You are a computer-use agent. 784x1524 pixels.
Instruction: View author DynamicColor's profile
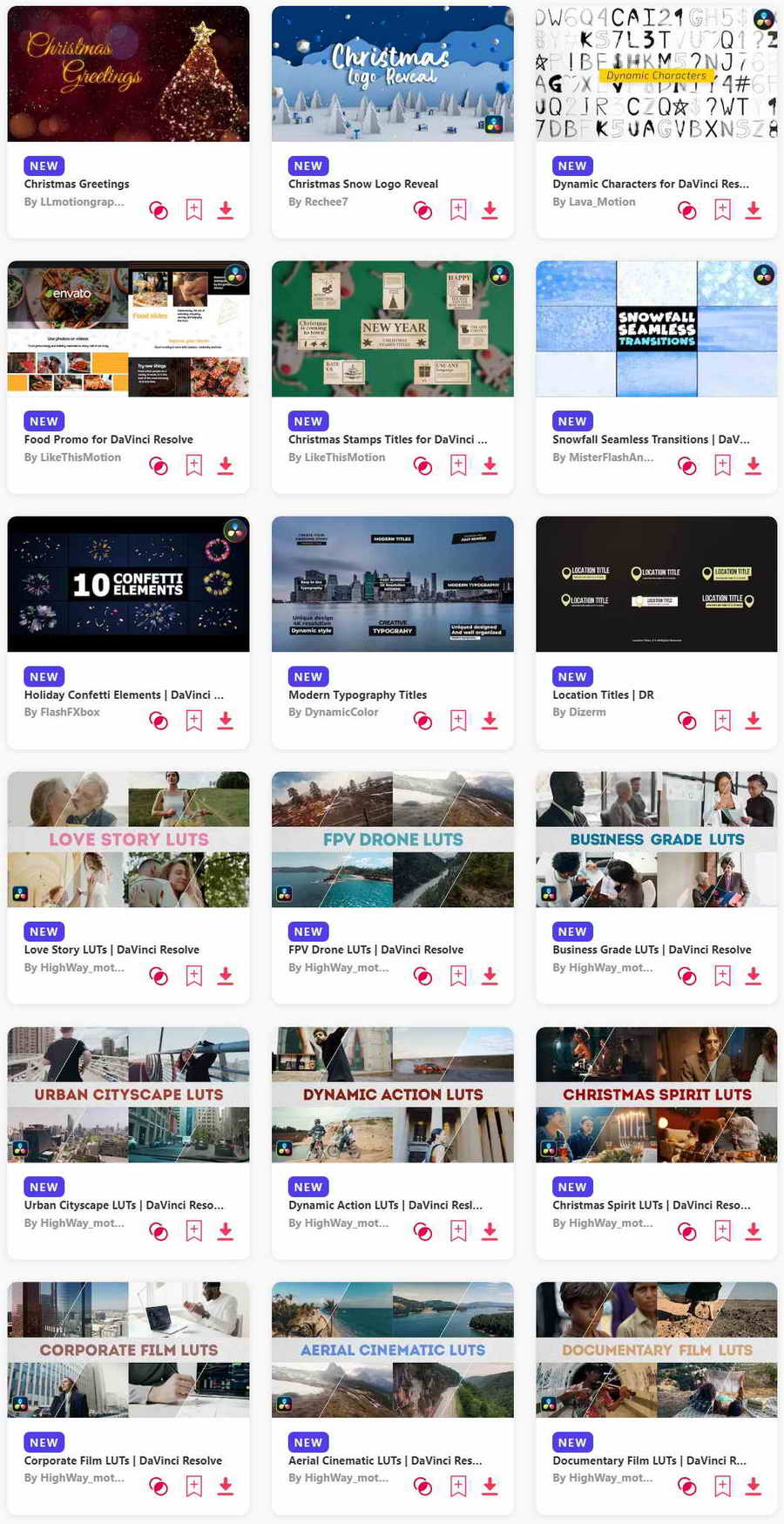click(333, 713)
